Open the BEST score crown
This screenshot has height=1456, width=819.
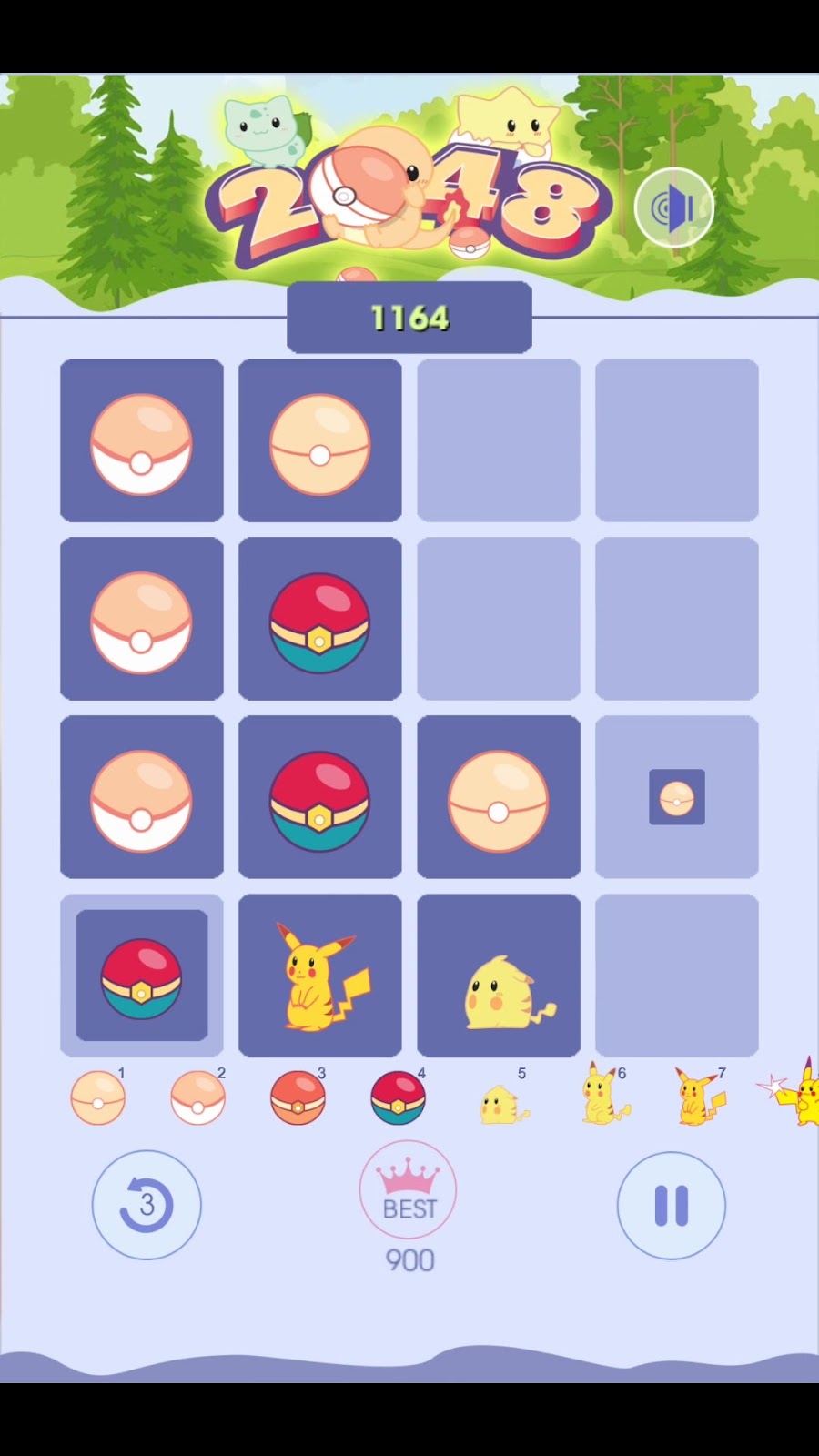pos(409,1190)
